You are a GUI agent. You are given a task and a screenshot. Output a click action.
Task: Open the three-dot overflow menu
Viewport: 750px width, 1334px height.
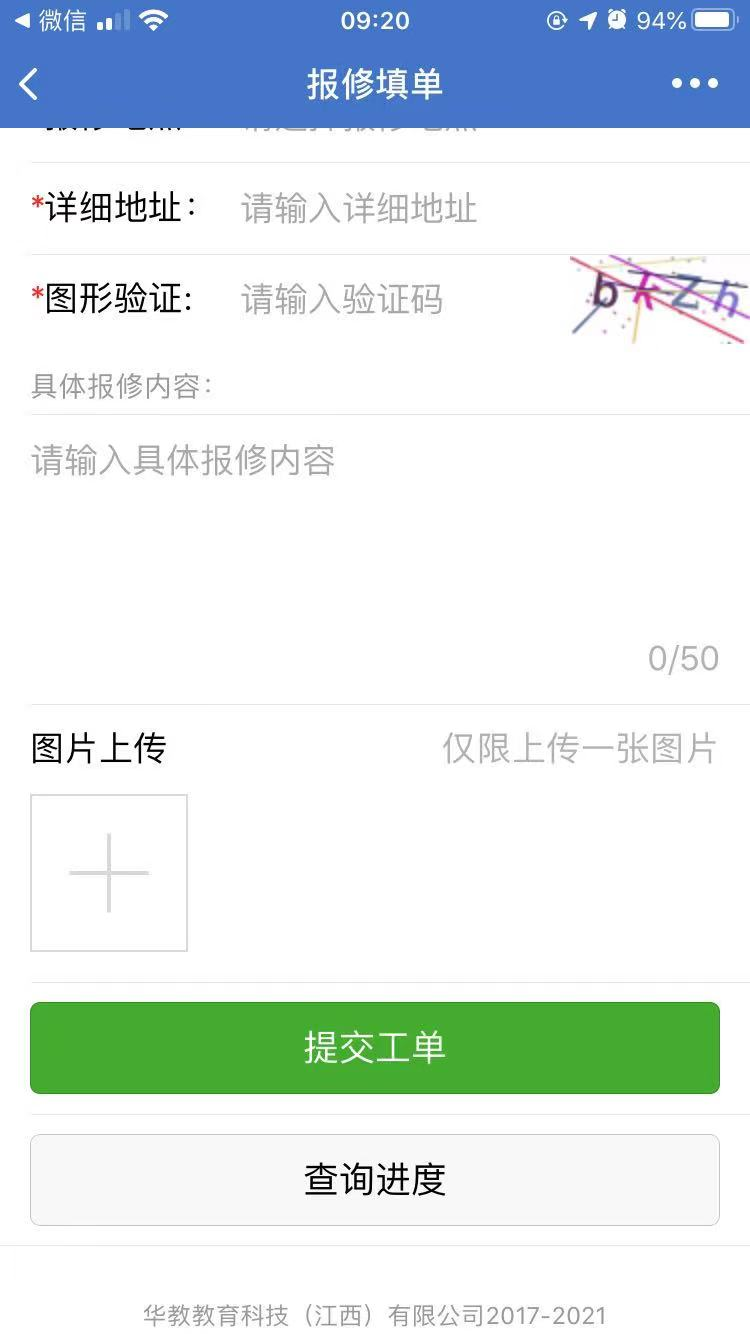[694, 84]
